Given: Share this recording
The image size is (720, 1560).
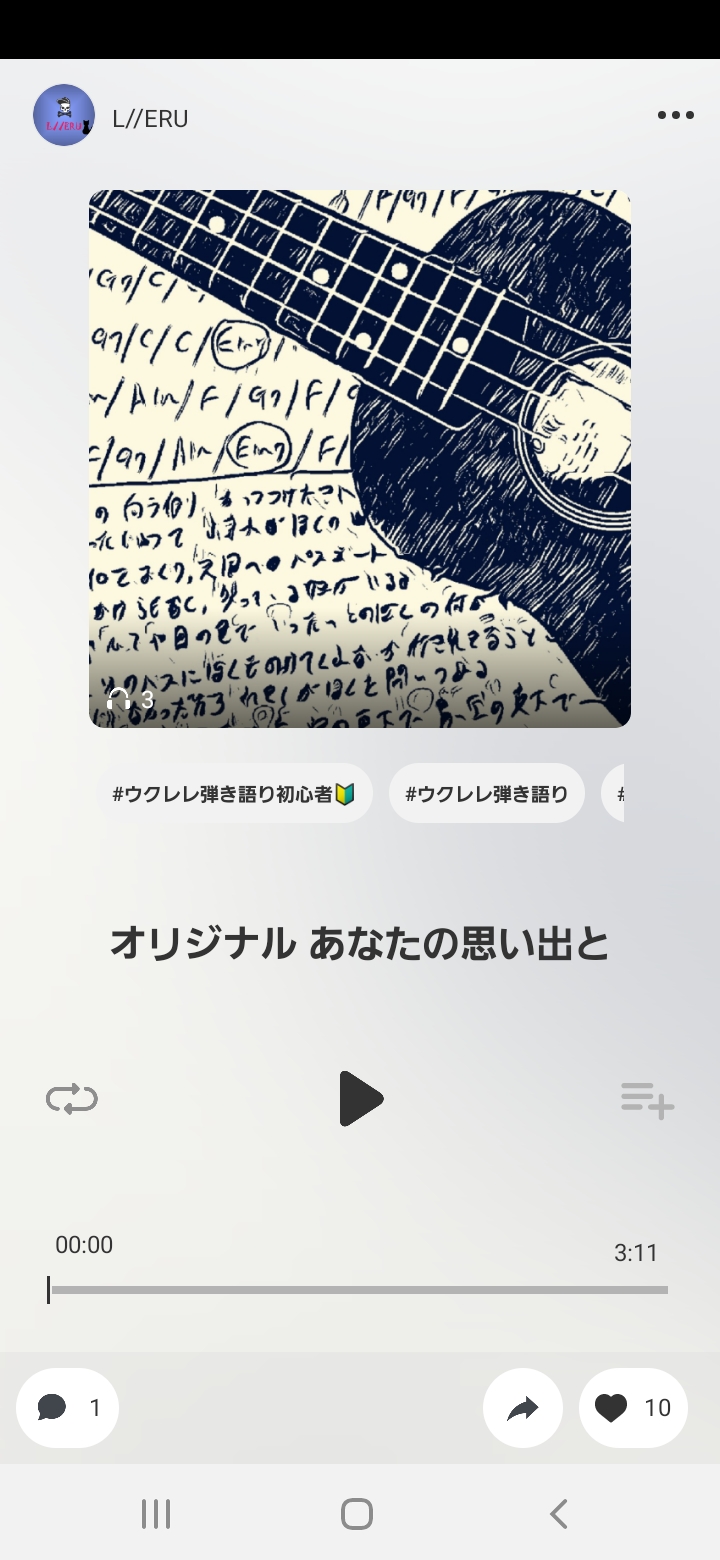Looking at the screenshot, I should [x=523, y=1408].
